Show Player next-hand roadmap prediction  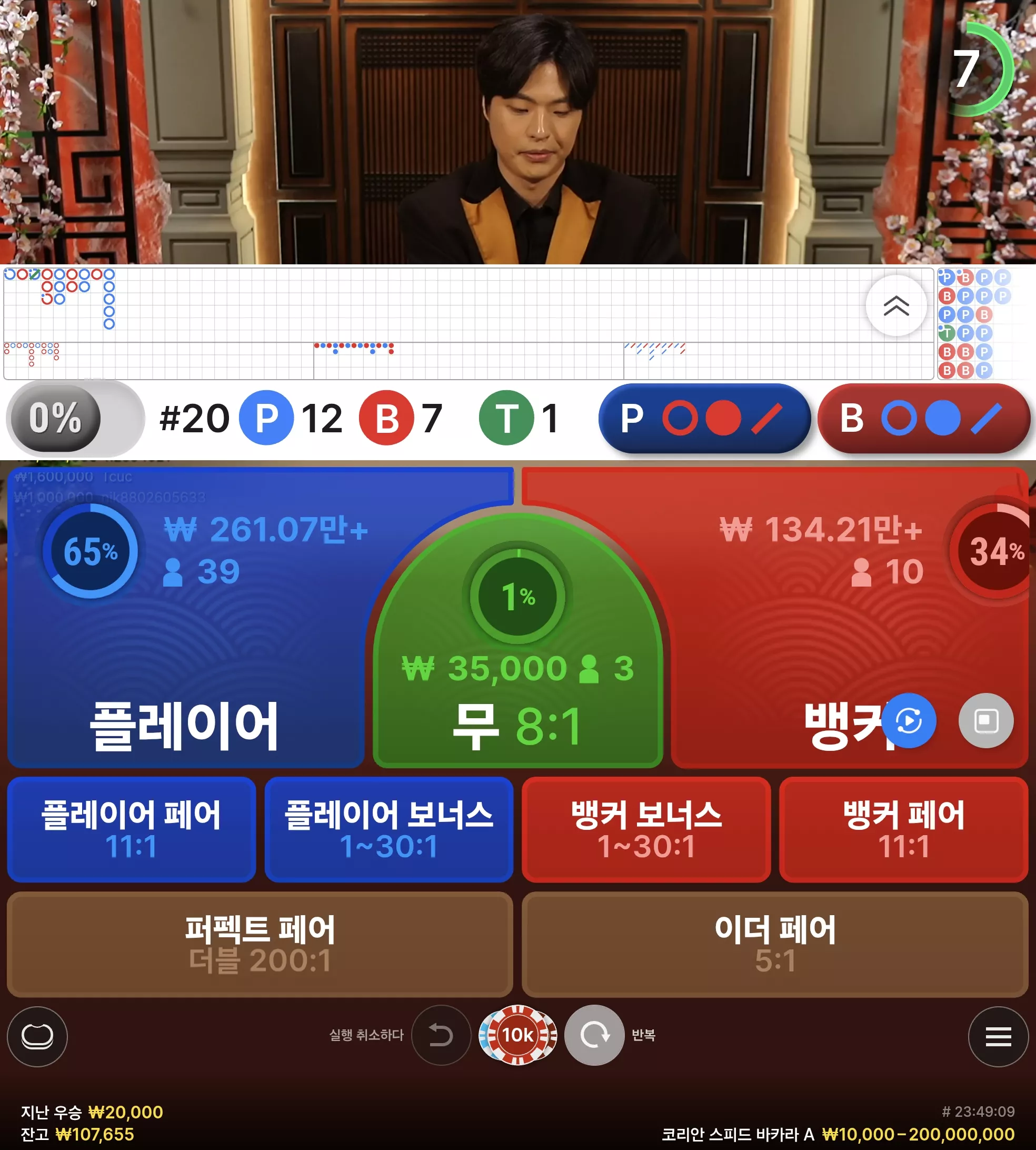pyautogui.click(x=704, y=419)
